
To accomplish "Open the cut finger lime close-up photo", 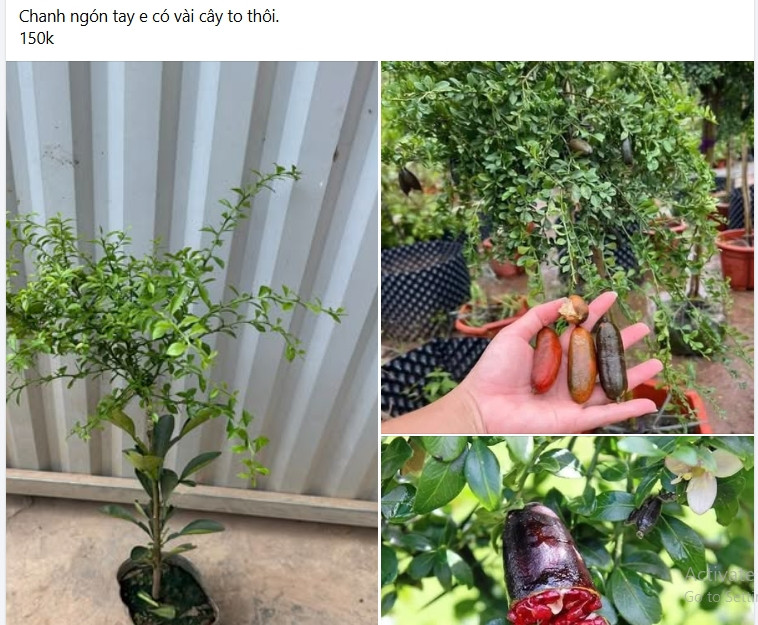I will click(x=567, y=530).
